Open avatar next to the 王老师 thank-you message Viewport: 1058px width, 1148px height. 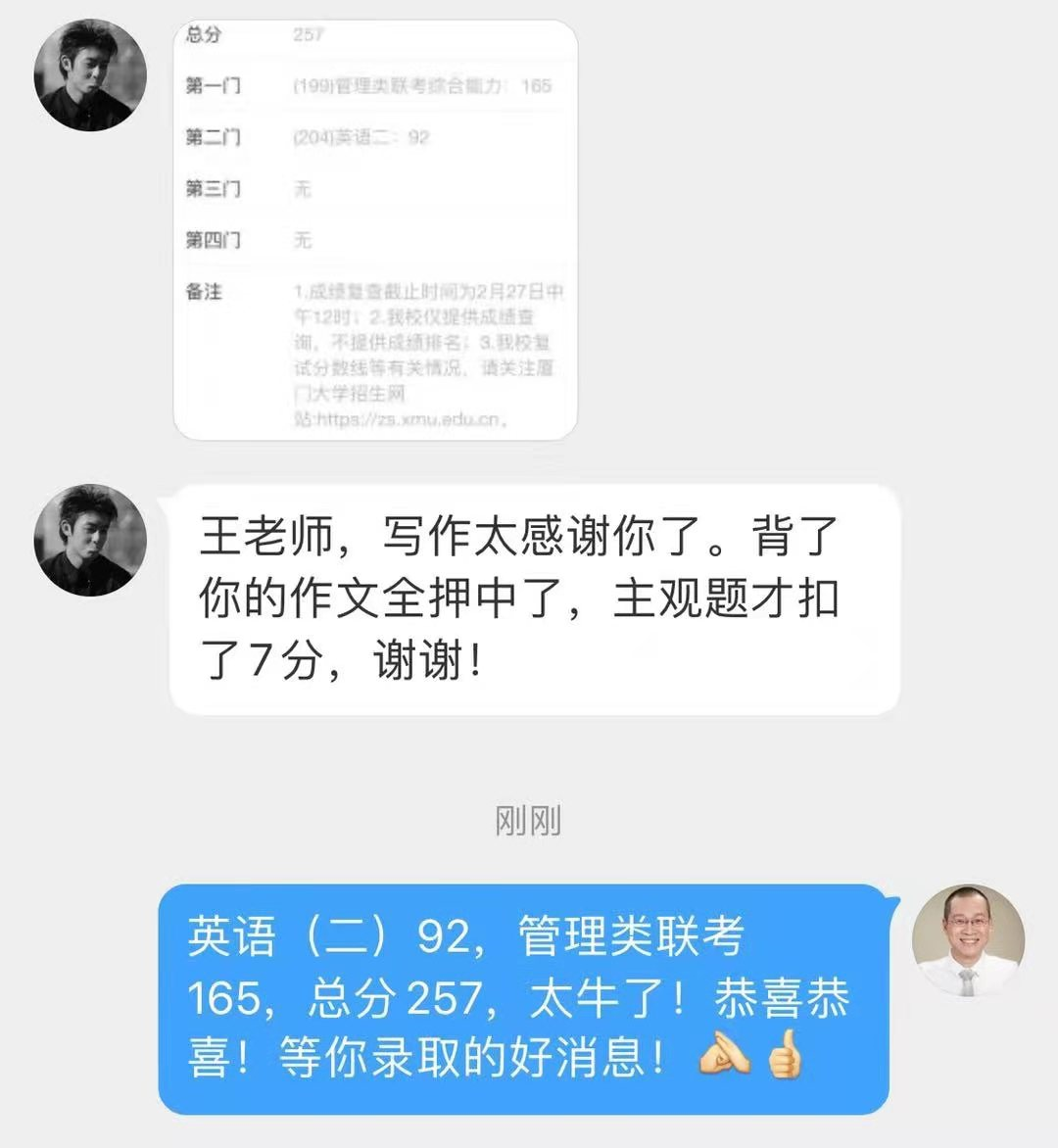[x=90, y=540]
